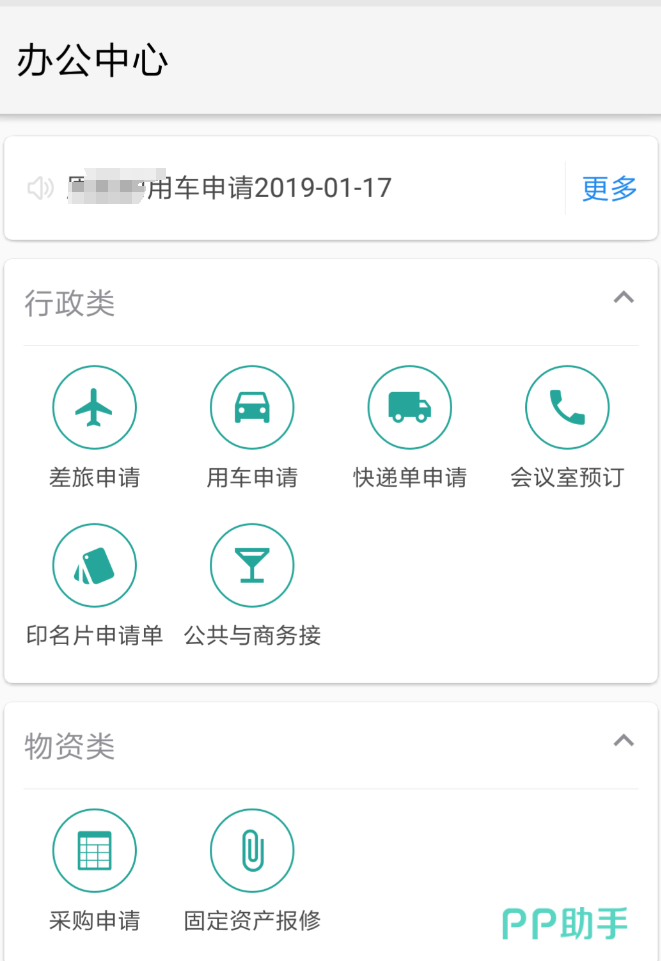The height and width of the screenshot is (961, 661).
Task: Tap the 公共与商务接 reception item
Action: point(252,566)
